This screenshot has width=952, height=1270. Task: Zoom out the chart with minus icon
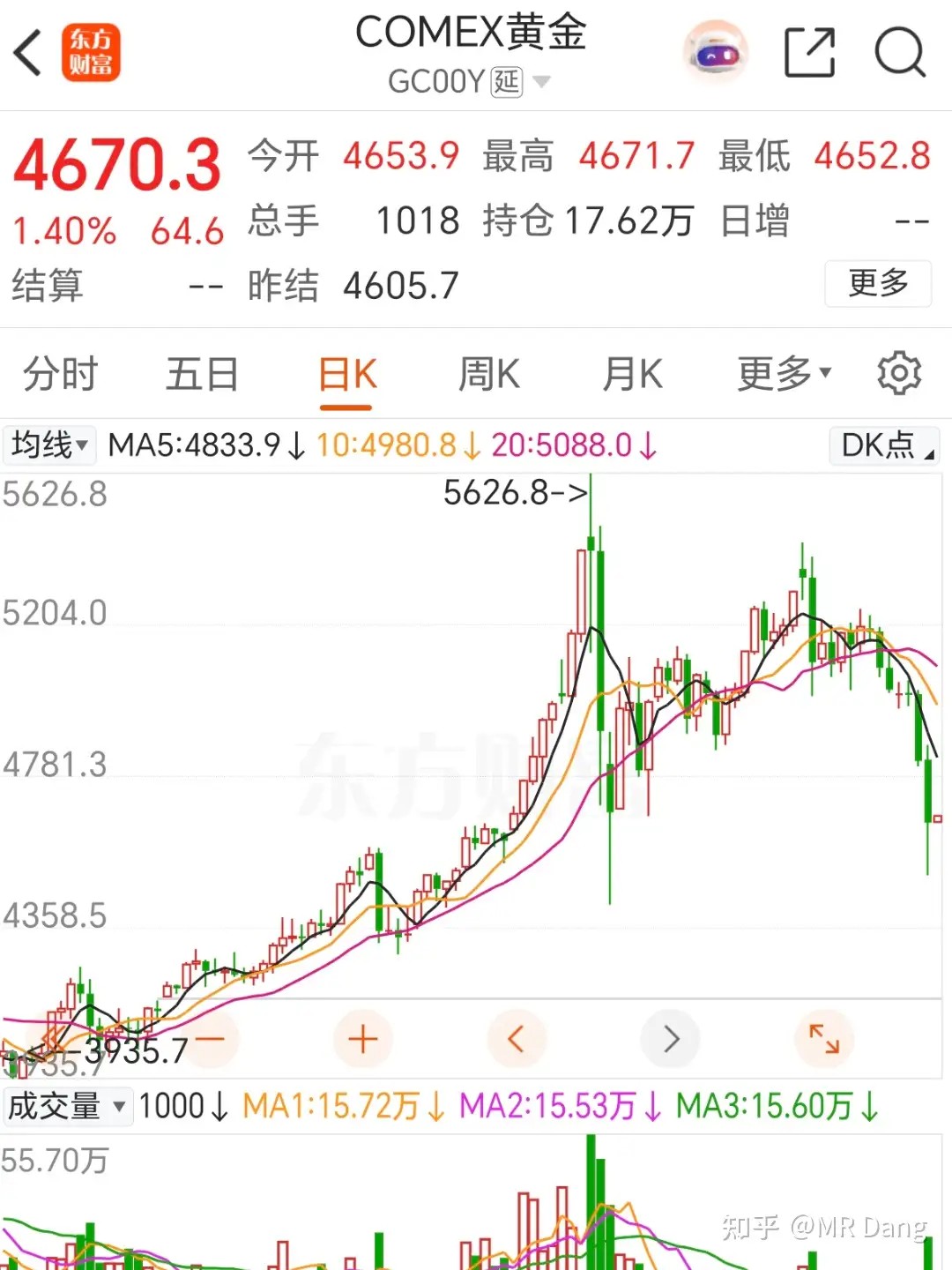pyautogui.click(x=210, y=1039)
